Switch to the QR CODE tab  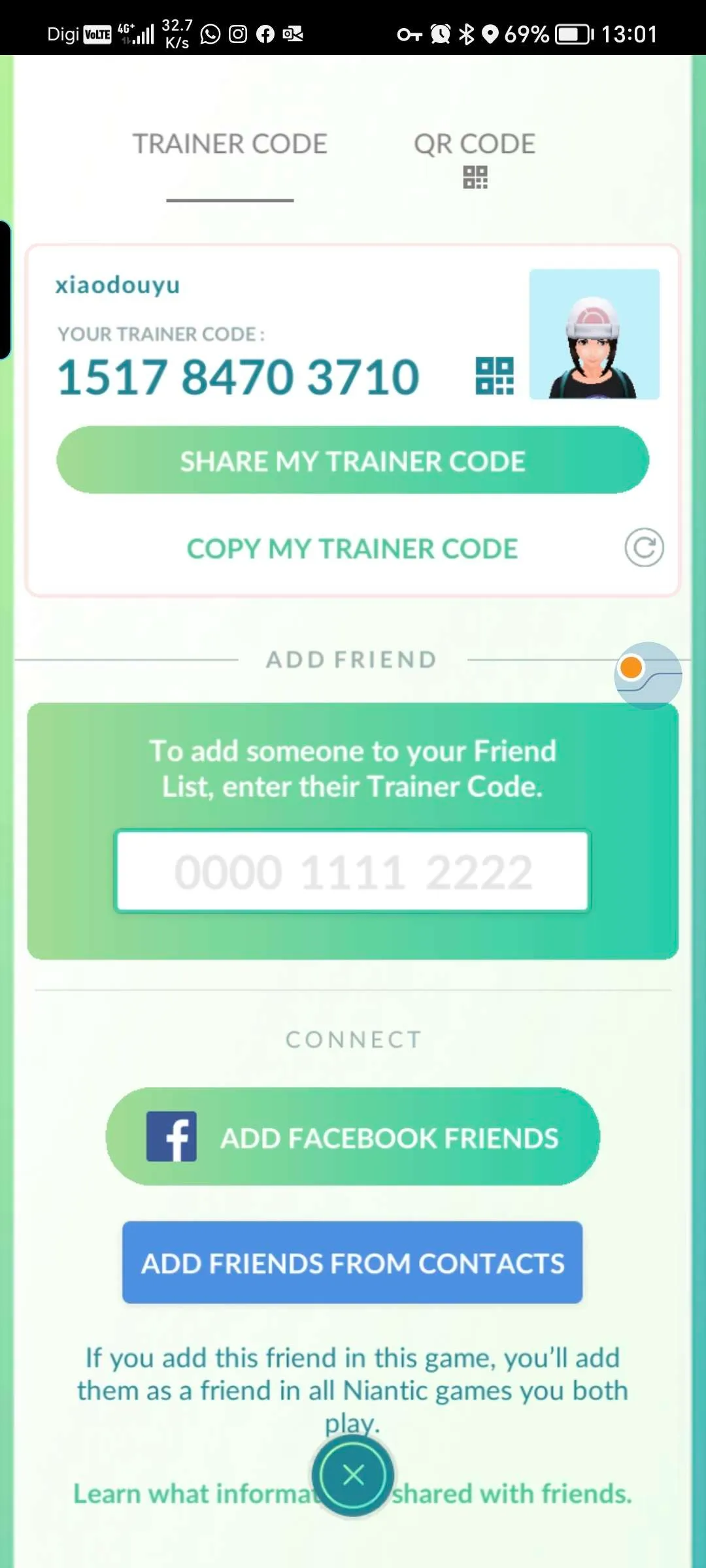(475, 157)
